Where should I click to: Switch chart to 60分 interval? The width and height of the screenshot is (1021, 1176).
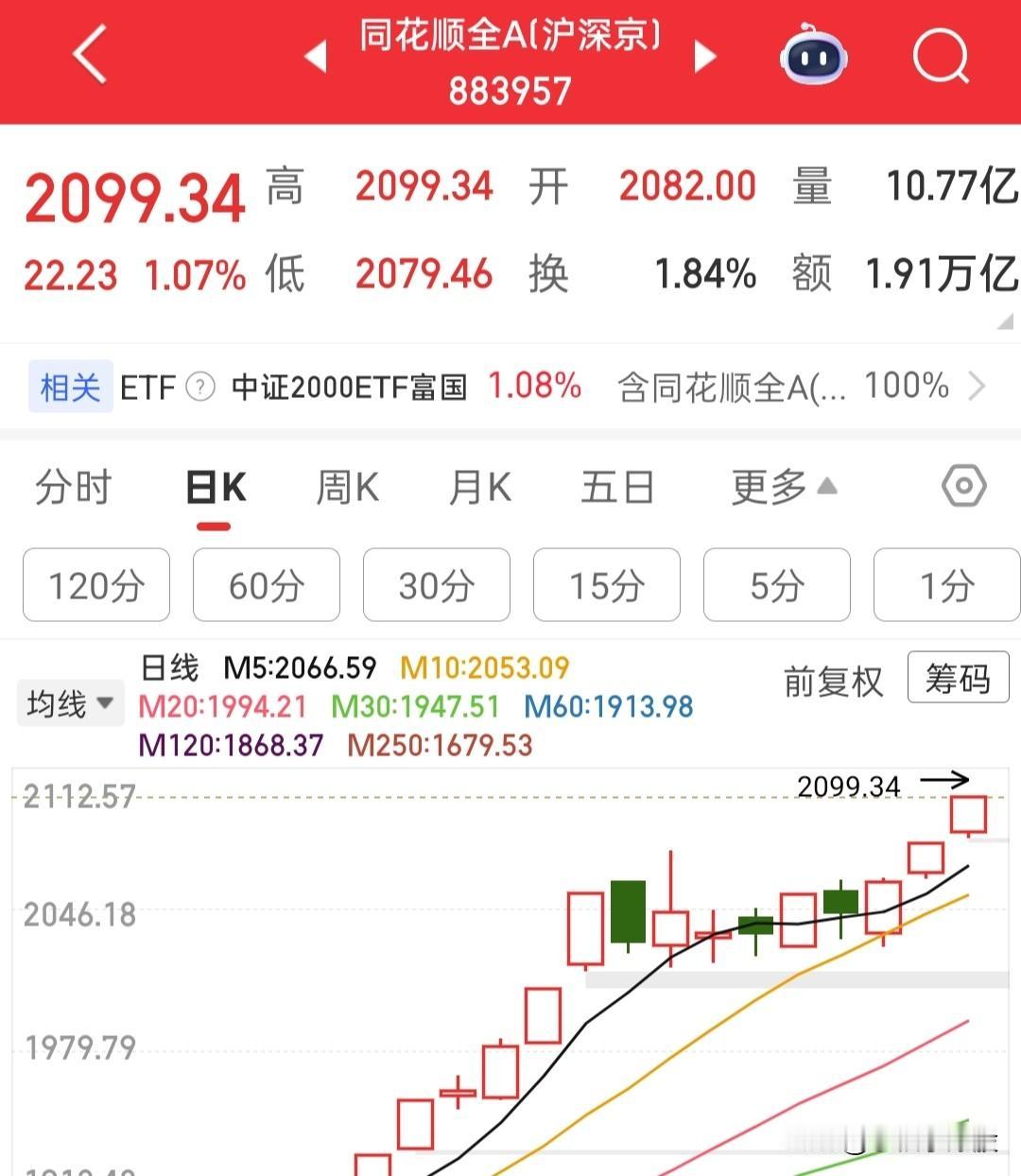point(266,585)
